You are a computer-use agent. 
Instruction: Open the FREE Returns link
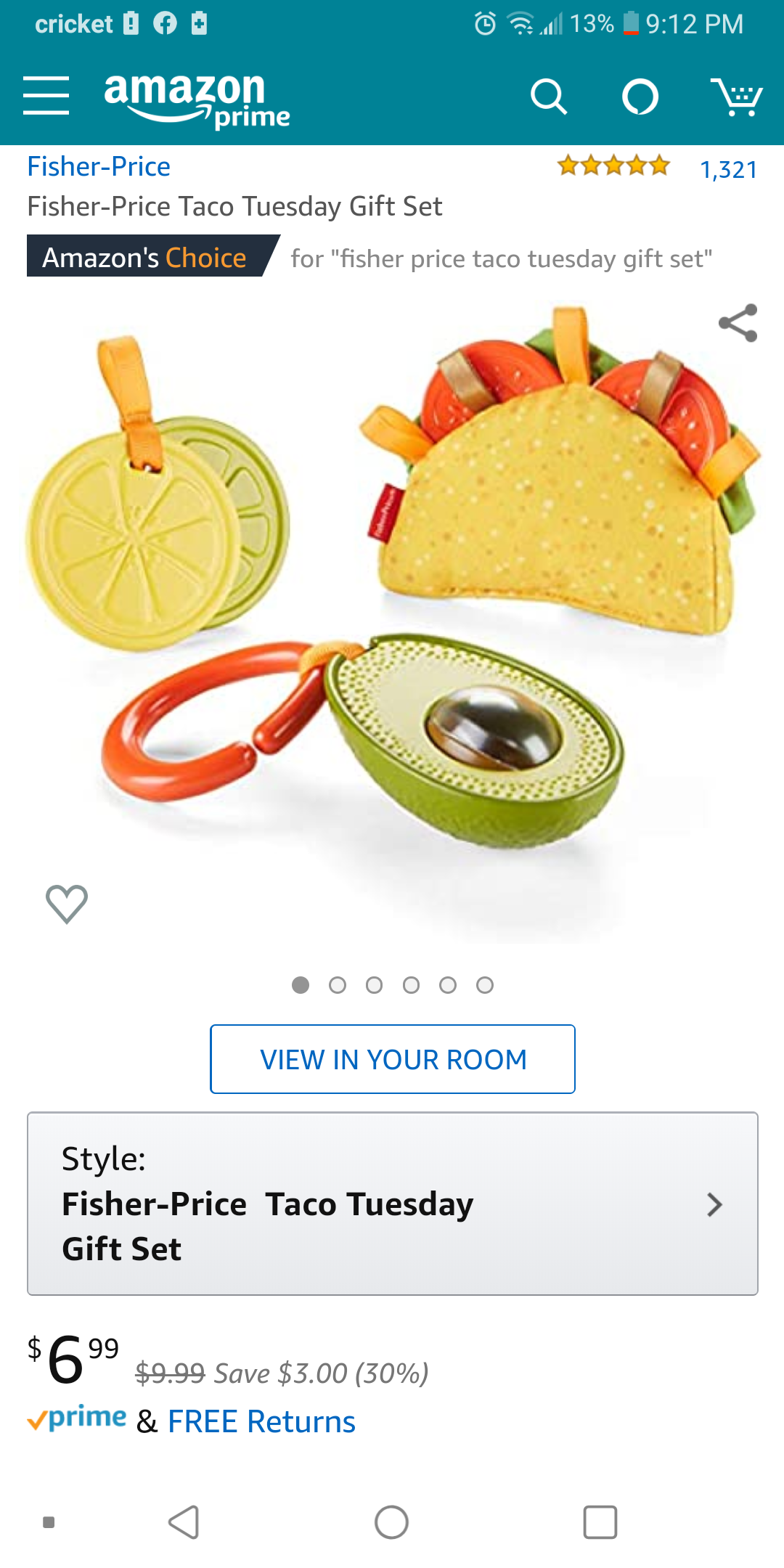[261, 1421]
